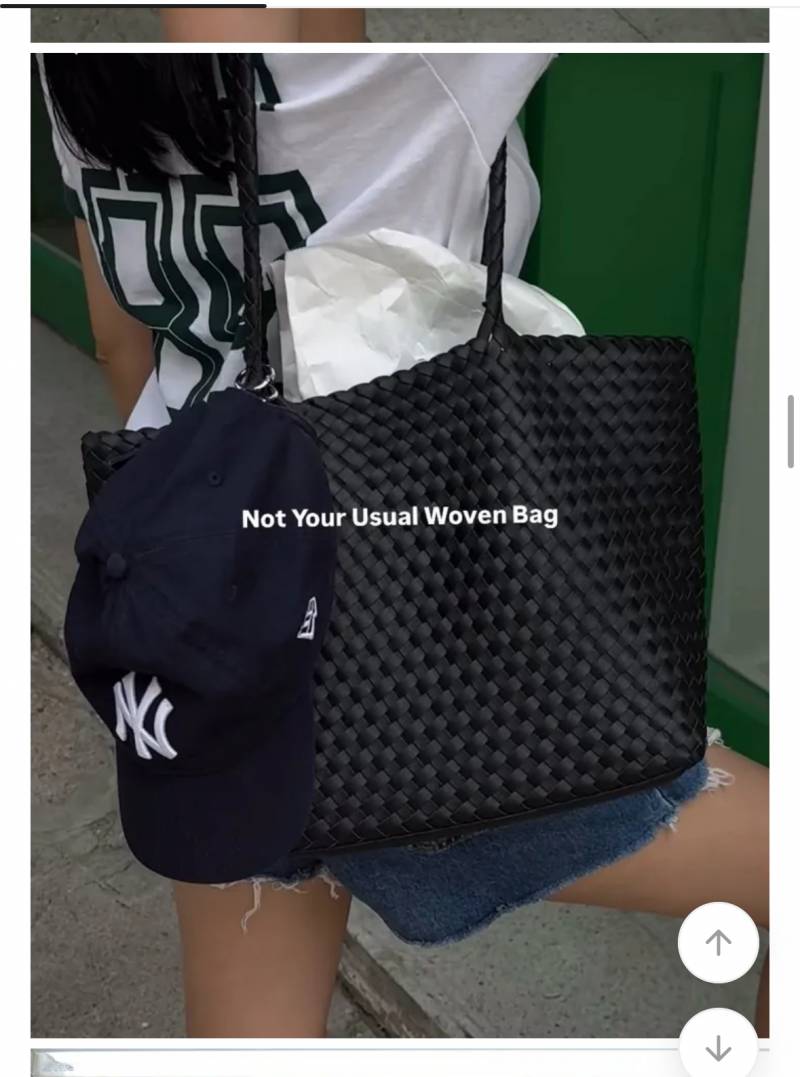Tap the up arrow floating button

click(x=718, y=942)
